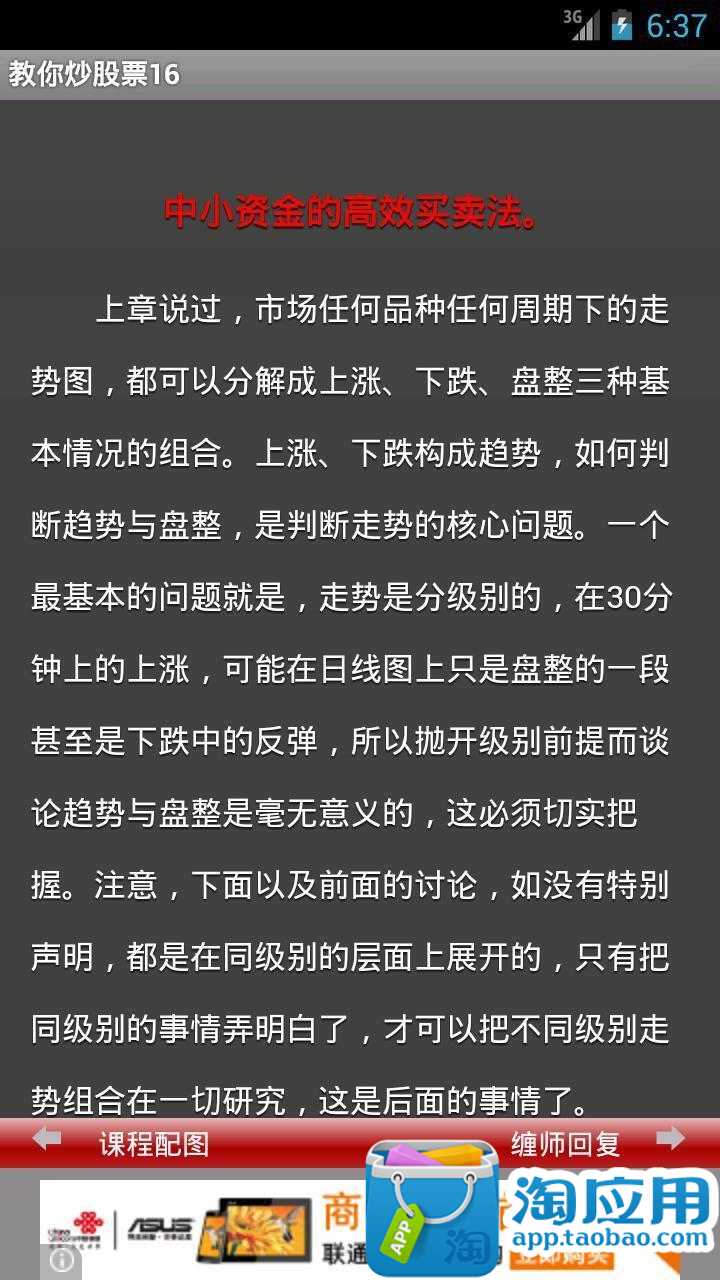Image resolution: width=720 pixels, height=1280 pixels.
Task: Open 课程配图 course illustrations
Action: (154, 1144)
